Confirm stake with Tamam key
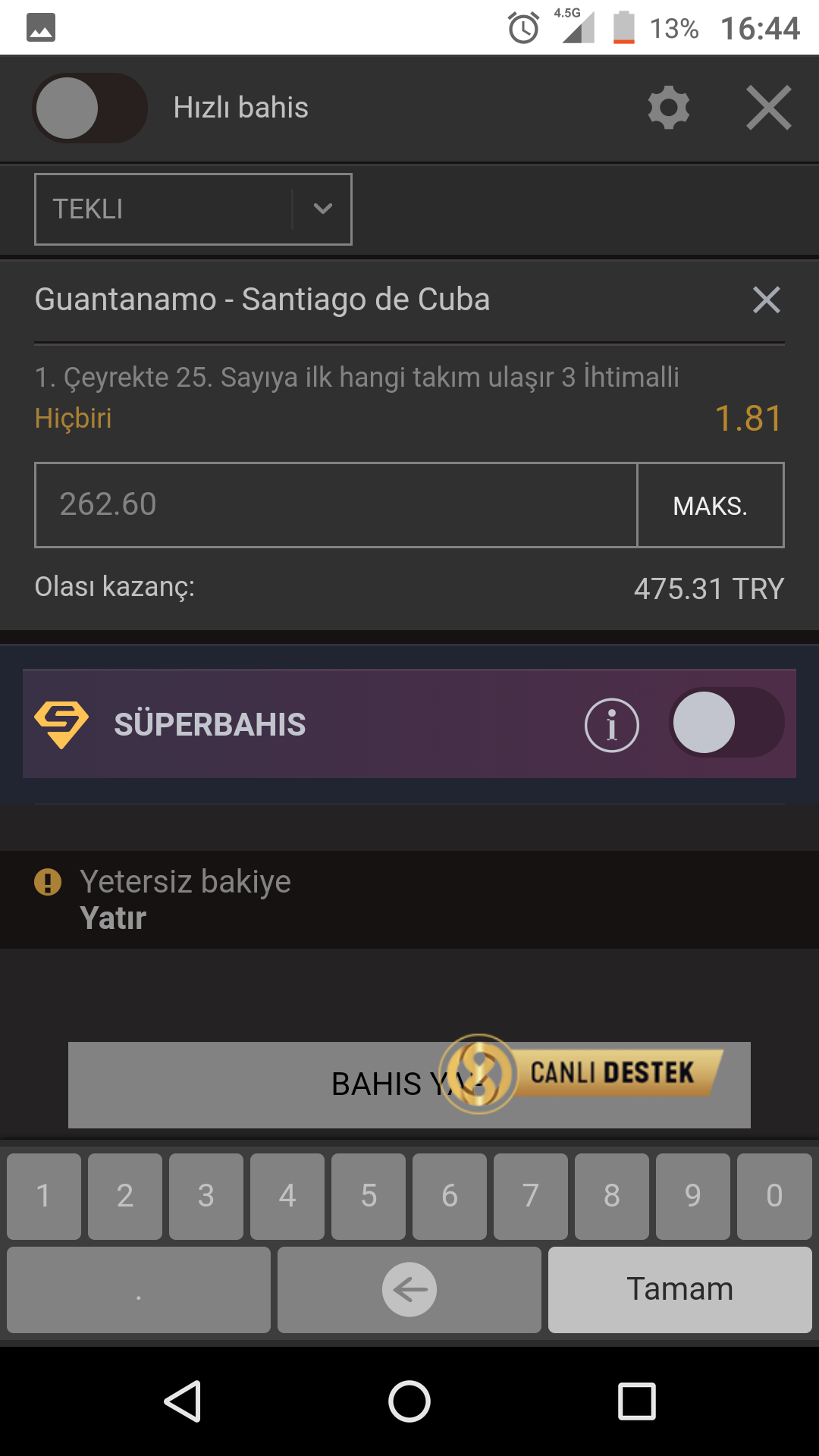The width and height of the screenshot is (819, 1456). coord(680,1290)
